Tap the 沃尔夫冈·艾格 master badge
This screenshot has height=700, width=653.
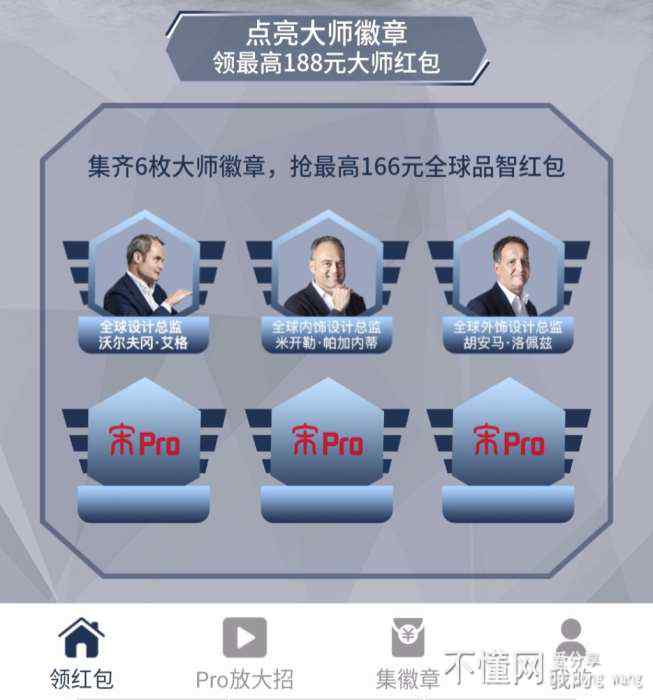[144, 285]
